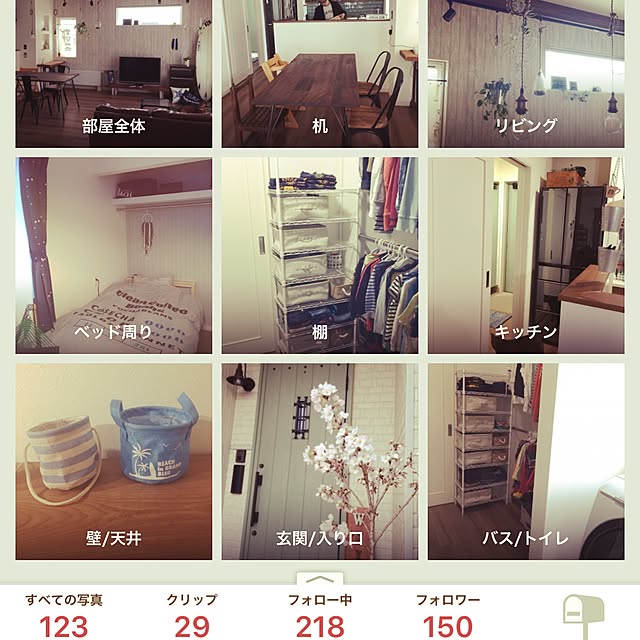View the フォロー中 following list

[320, 614]
